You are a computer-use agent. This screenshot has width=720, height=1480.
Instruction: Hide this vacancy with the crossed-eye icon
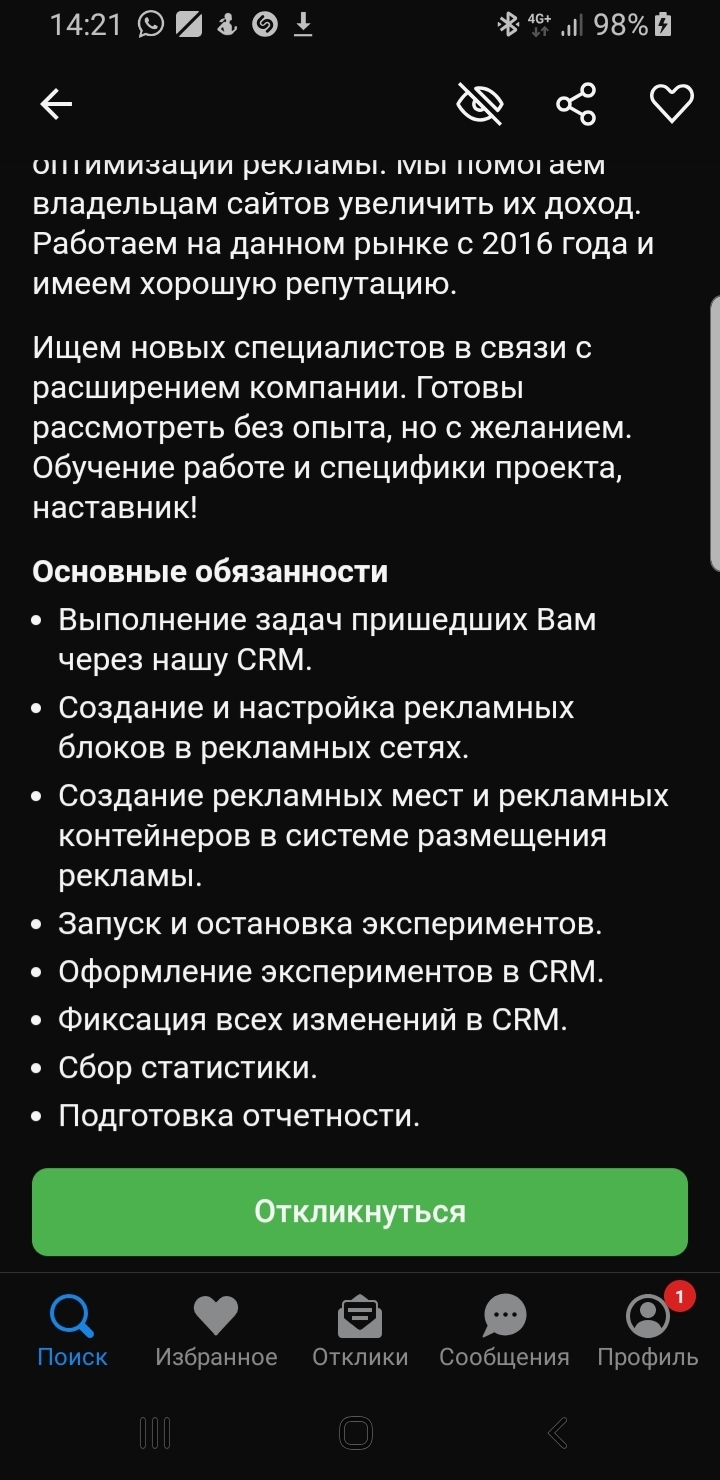pyautogui.click(x=479, y=104)
